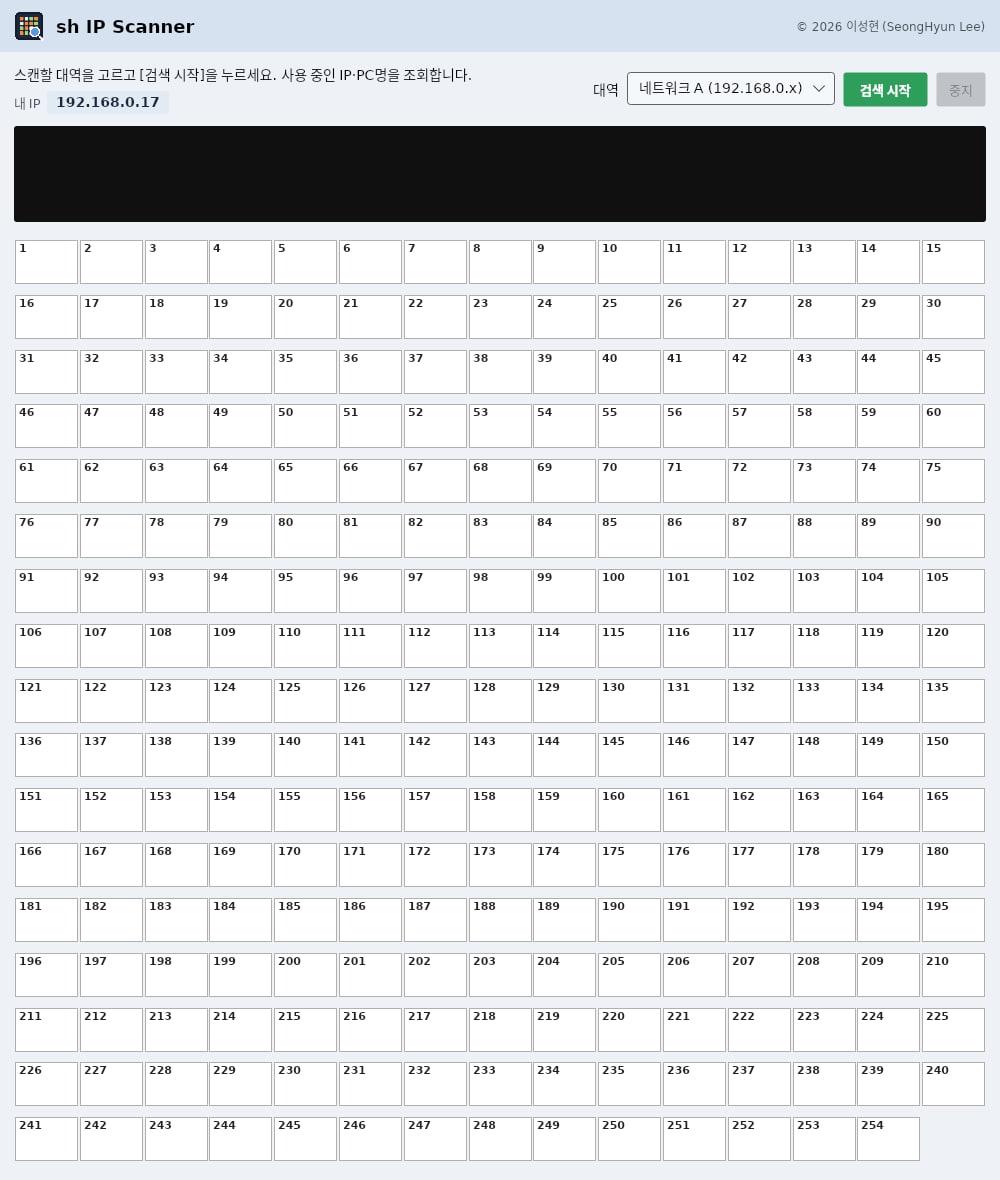This screenshot has height=1180, width=1000.
Task: Start scanning with 검색 시작
Action: coord(885,90)
